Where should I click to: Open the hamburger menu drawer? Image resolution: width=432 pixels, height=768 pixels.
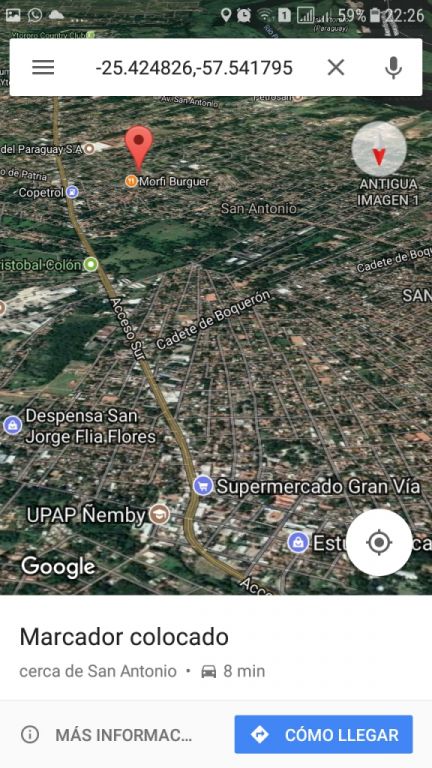43,68
